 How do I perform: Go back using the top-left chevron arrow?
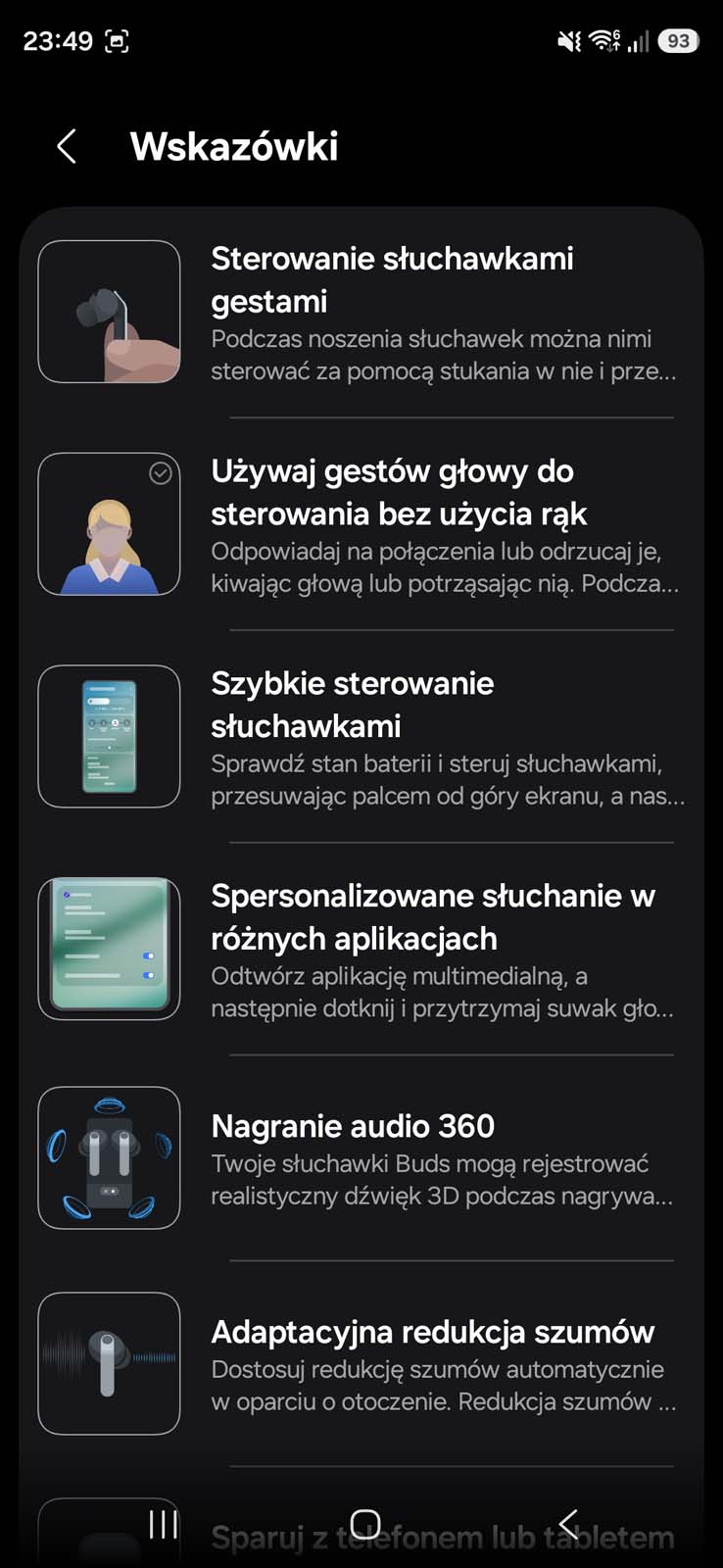(65, 145)
